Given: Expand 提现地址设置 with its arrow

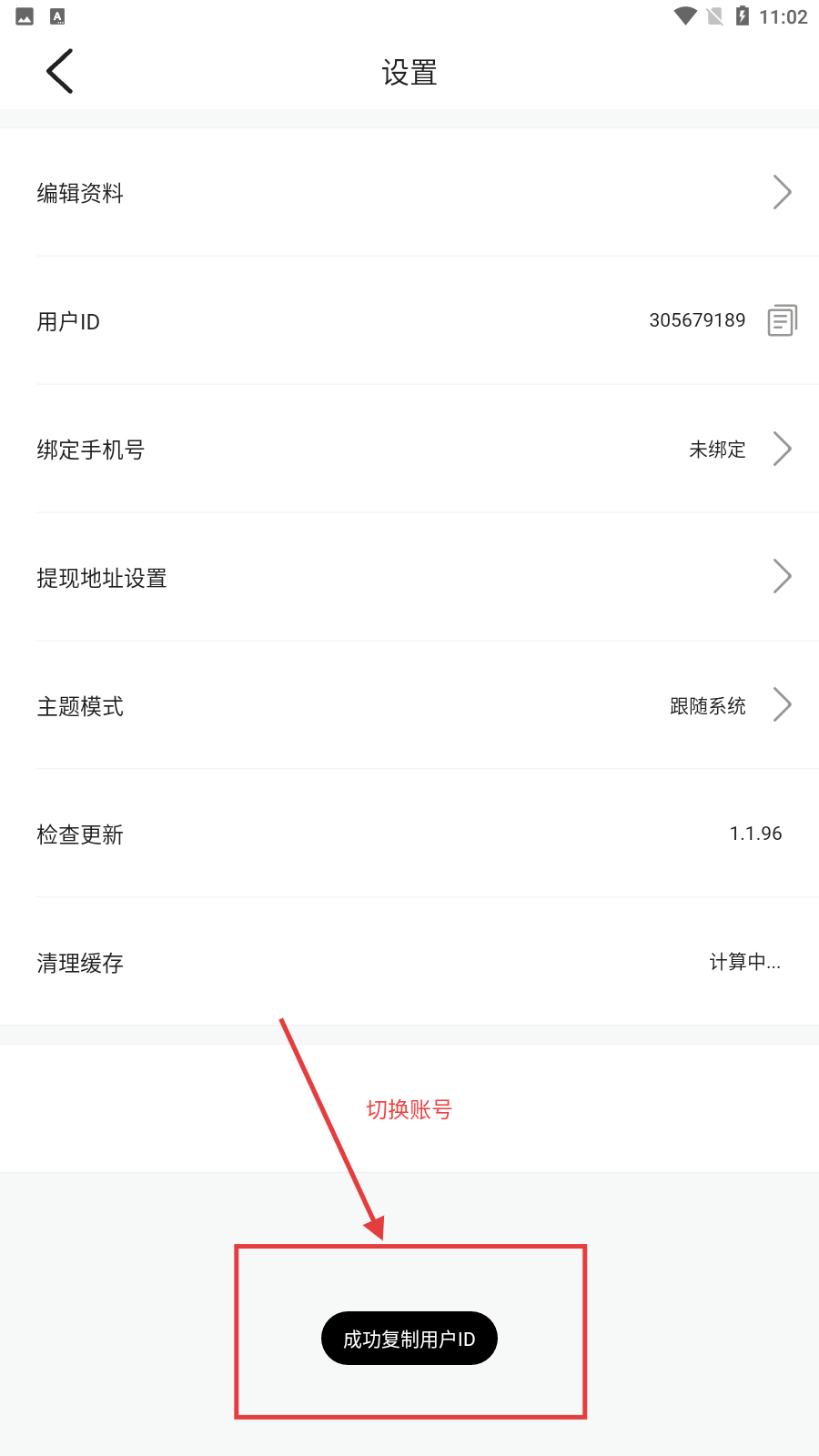Looking at the screenshot, I should pos(783,576).
